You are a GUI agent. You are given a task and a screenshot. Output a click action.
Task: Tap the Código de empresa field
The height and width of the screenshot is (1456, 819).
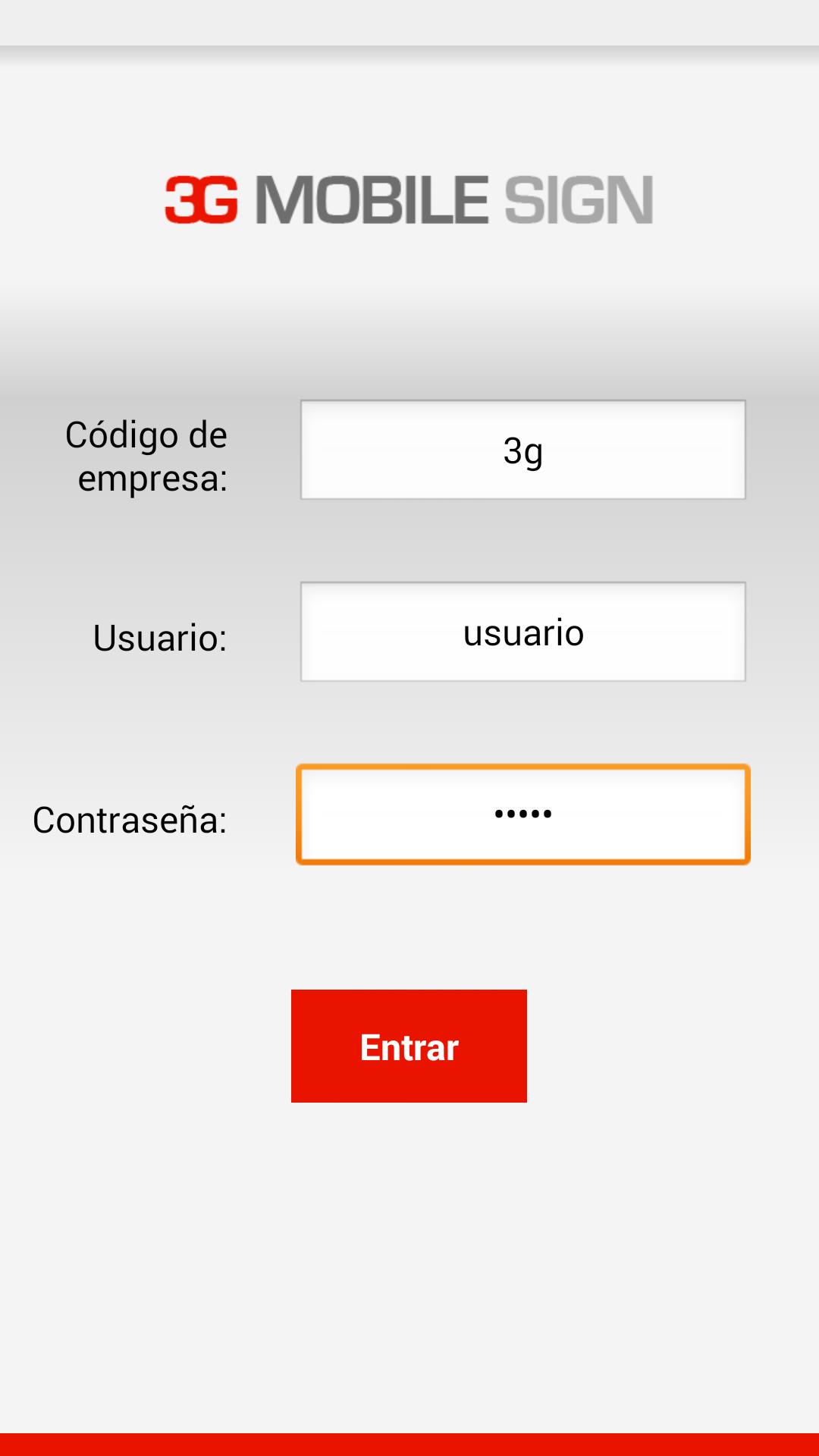(x=522, y=450)
